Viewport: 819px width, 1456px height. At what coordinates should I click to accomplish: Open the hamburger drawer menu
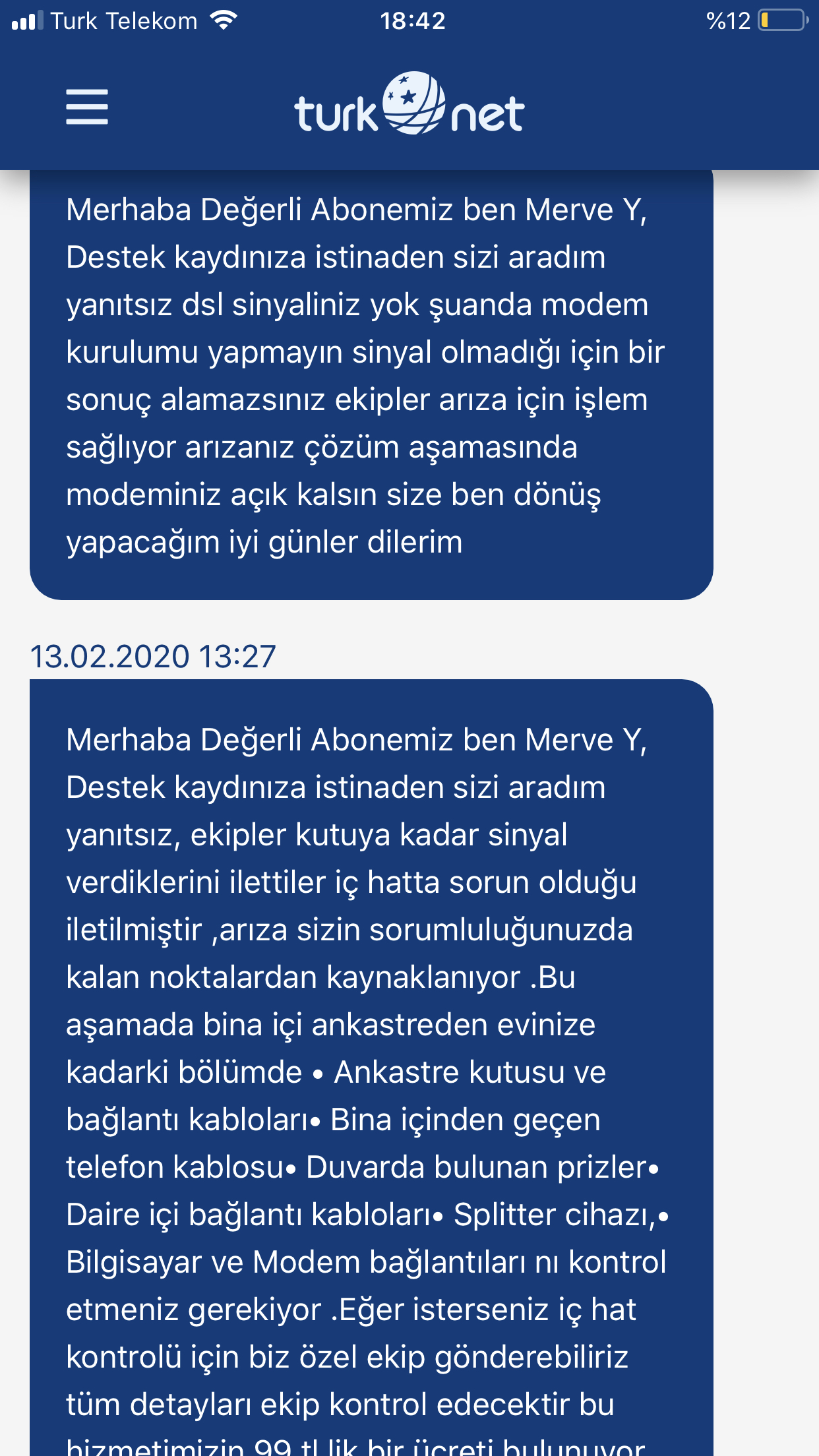[x=87, y=107]
